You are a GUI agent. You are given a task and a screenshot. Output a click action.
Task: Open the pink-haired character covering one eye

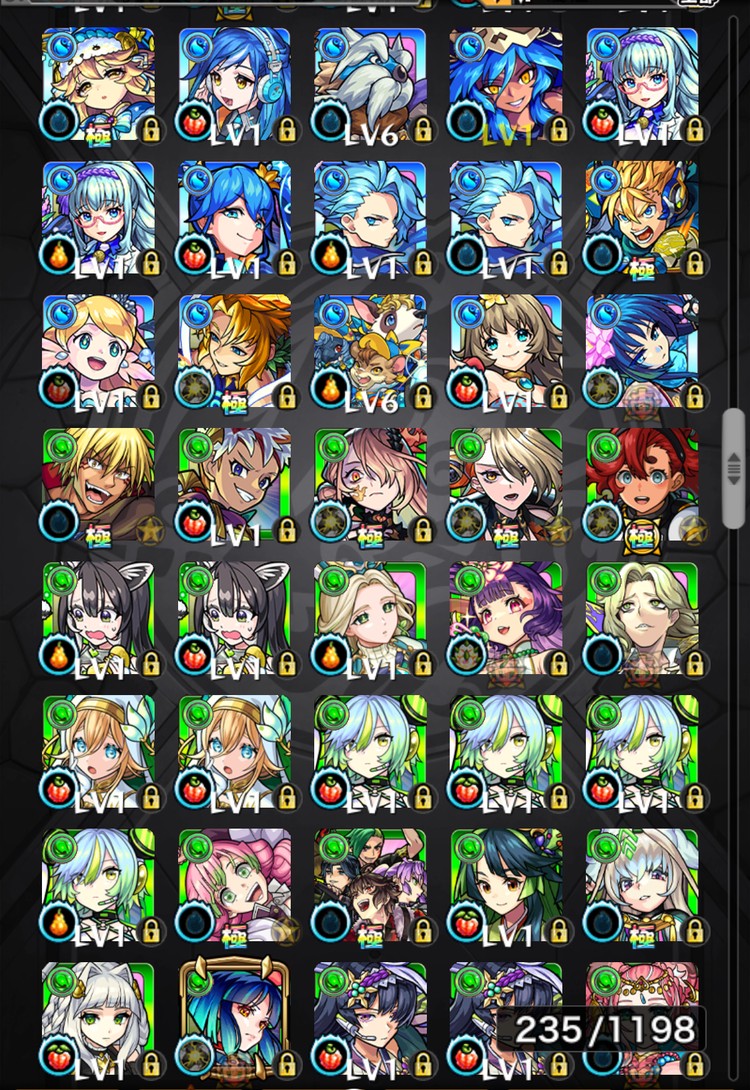[x=370, y=487]
